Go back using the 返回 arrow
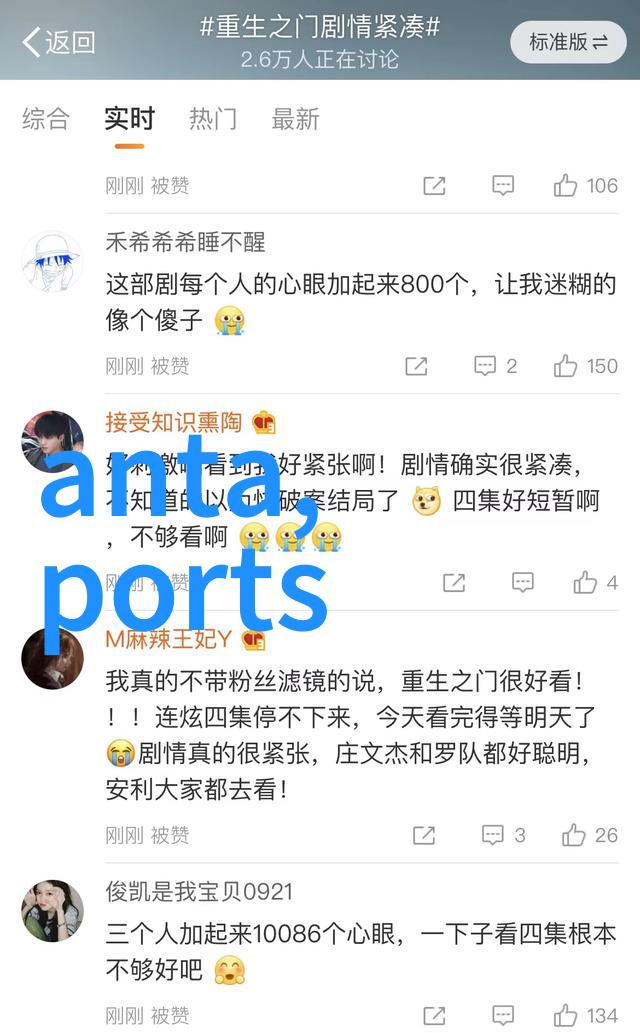640x1033 pixels. coord(58,42)
